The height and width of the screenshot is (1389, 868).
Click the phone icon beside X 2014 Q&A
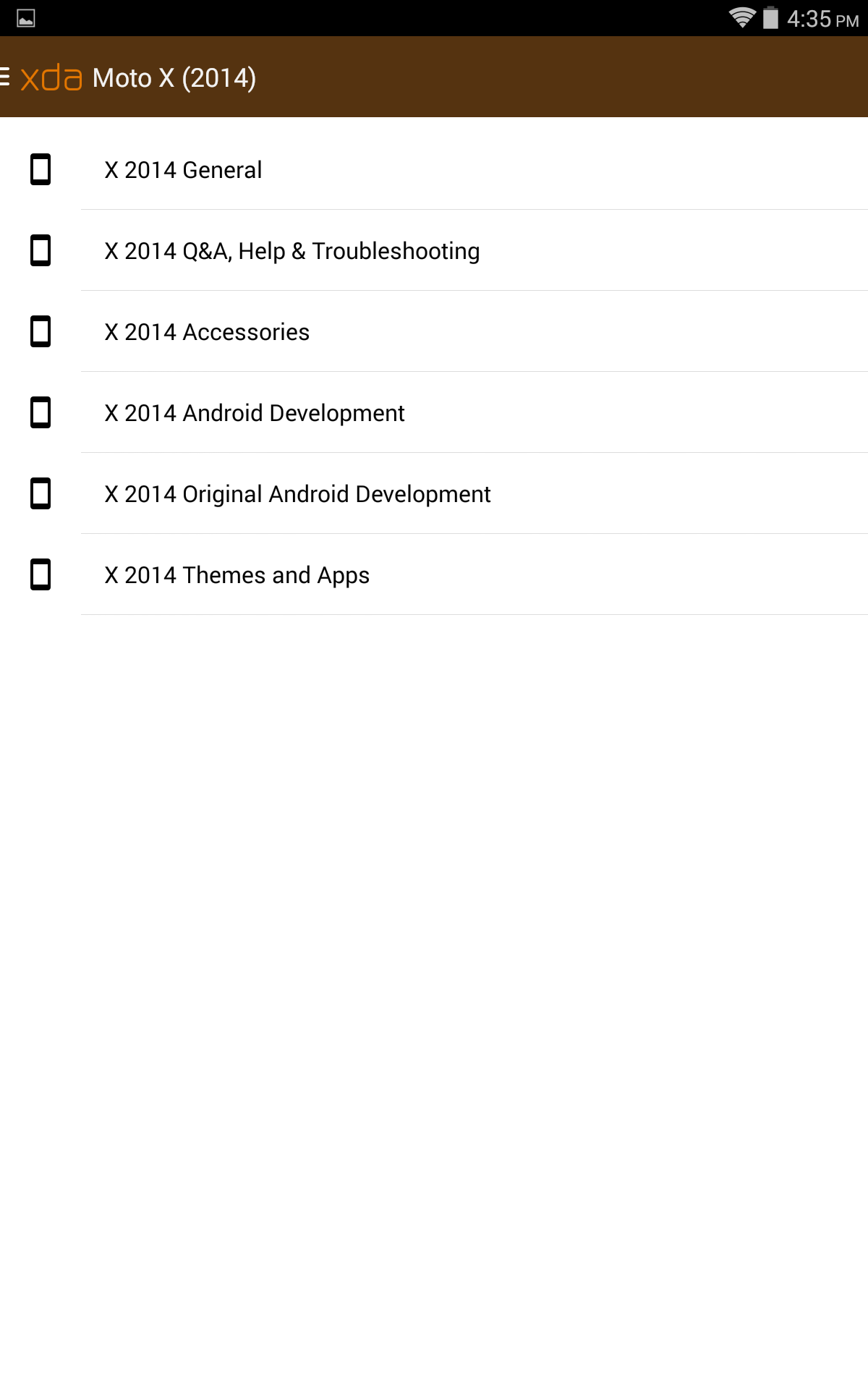(x=41, y=250)
